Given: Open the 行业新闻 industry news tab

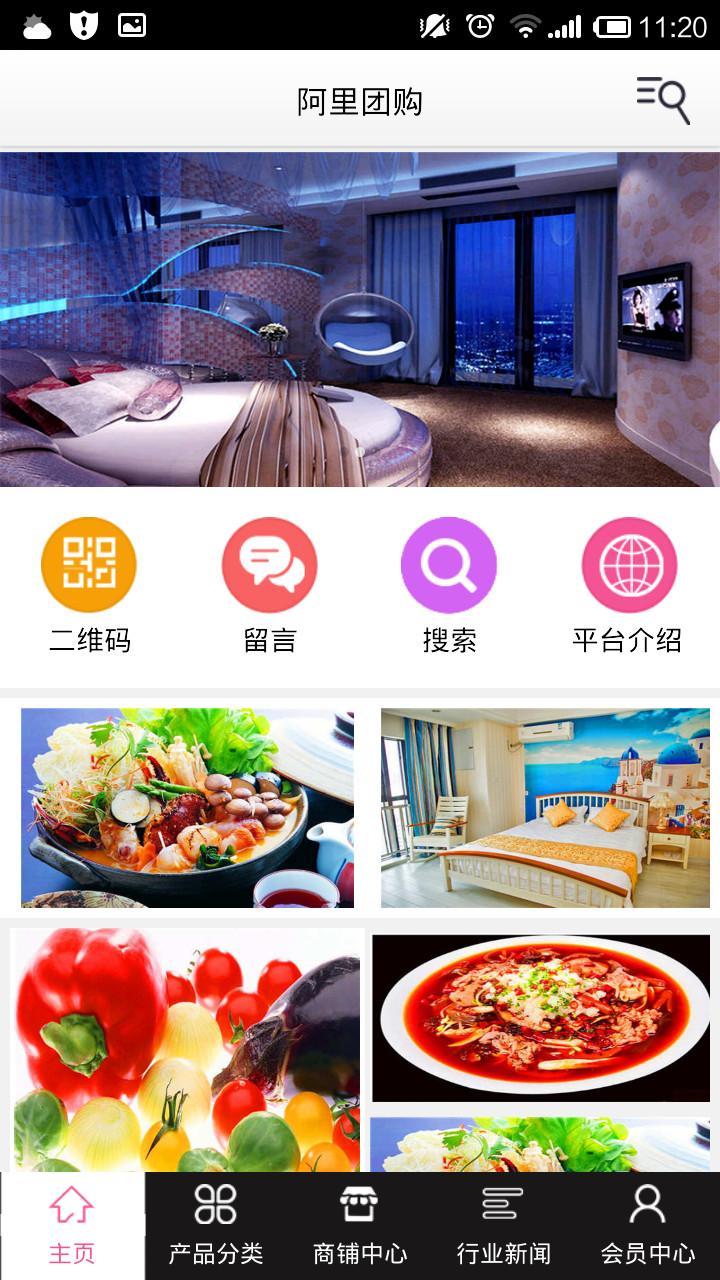Looking at the screenshot, I should pos(504,1226).
